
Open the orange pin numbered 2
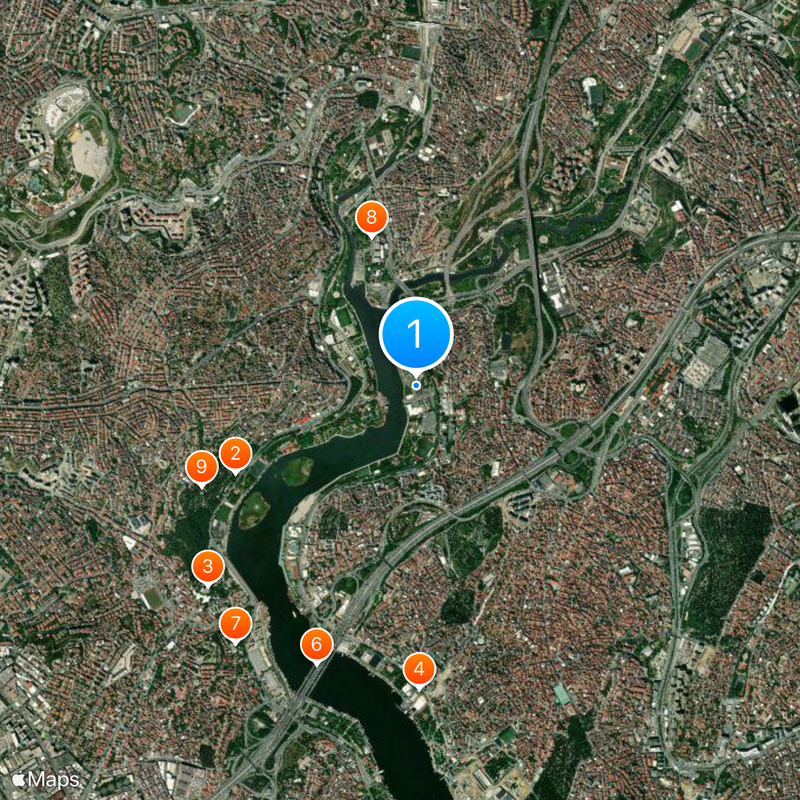[235, 455]
